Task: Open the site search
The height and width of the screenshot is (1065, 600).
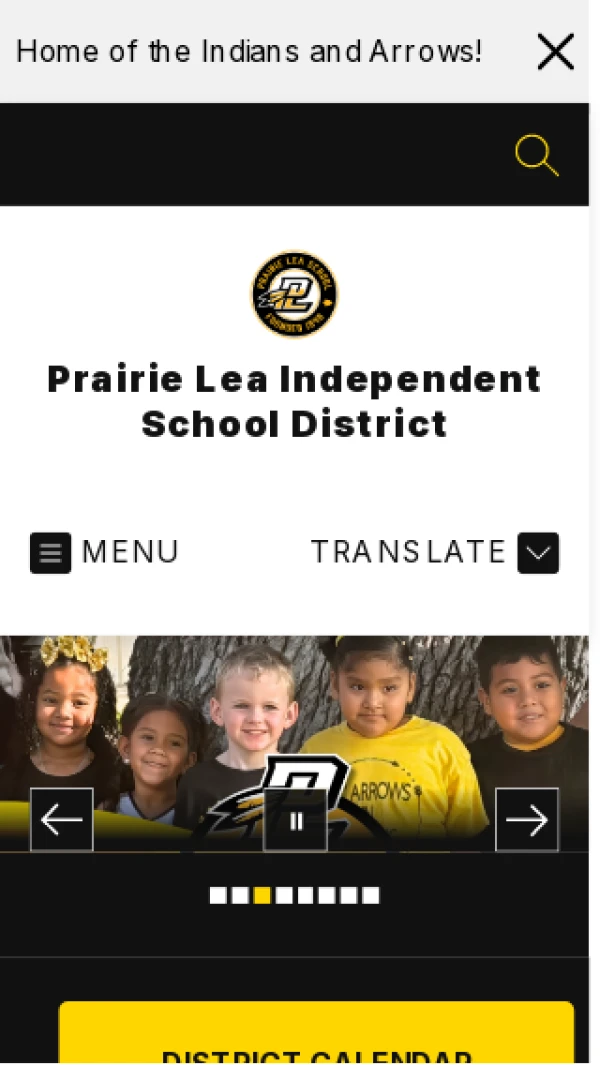Action: (x=536, y=156)
